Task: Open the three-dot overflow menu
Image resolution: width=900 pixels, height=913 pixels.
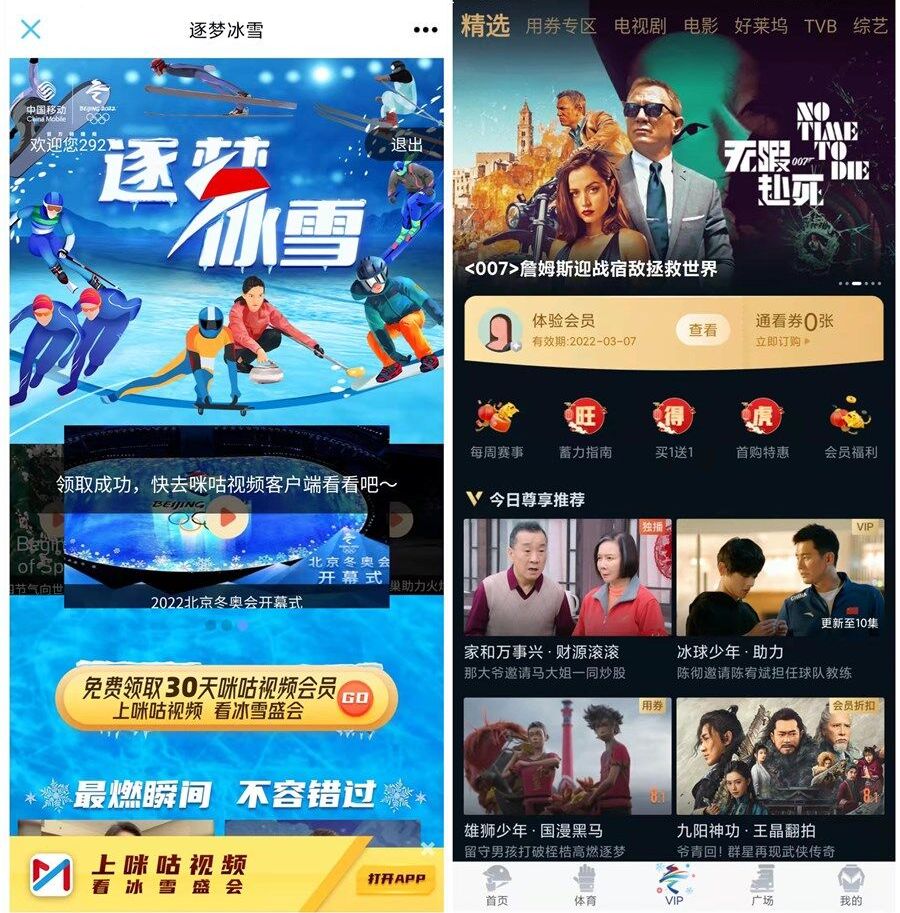Action: click(x=425, y=29)
